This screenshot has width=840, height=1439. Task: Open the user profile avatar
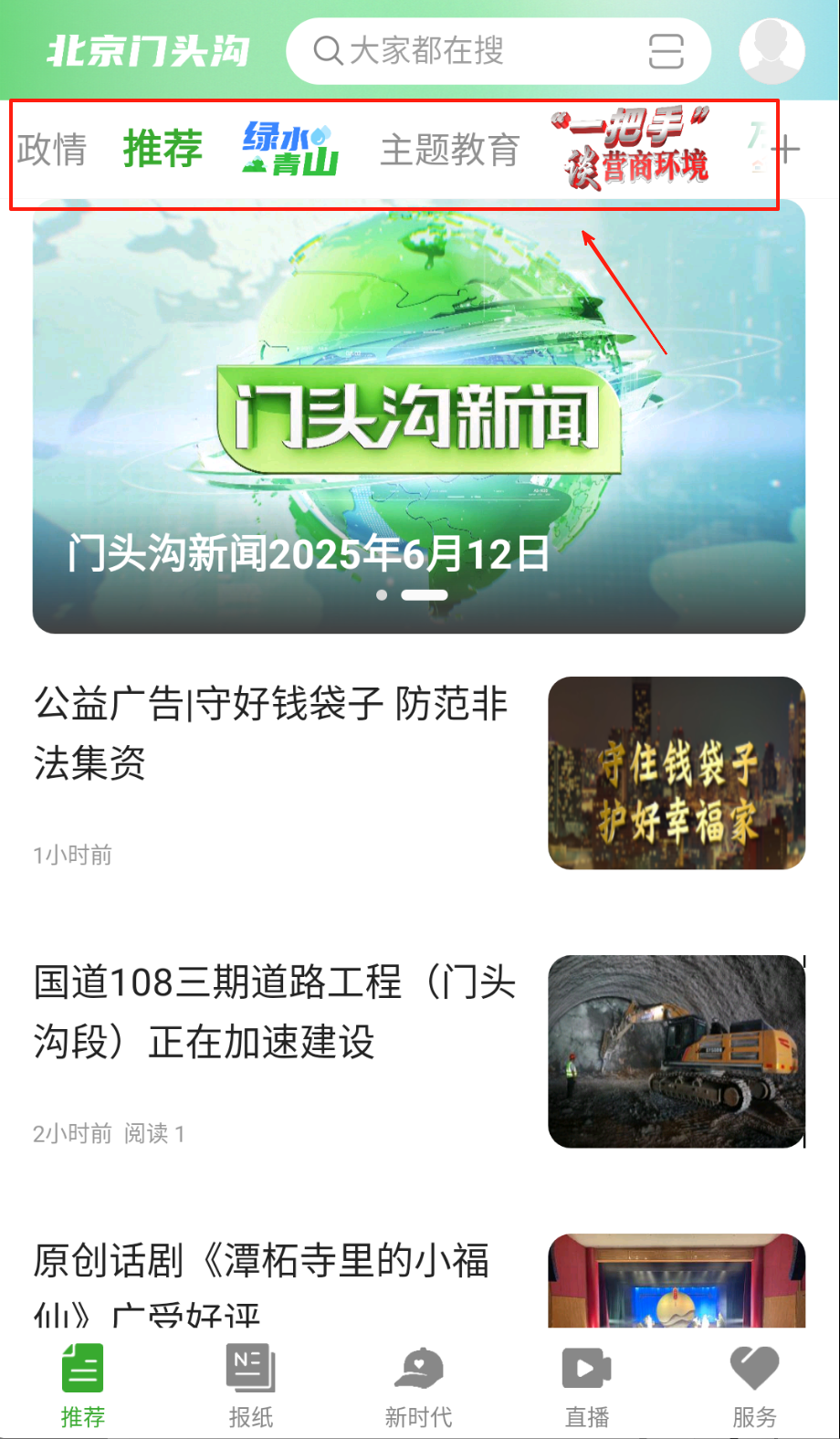[772, 51]
